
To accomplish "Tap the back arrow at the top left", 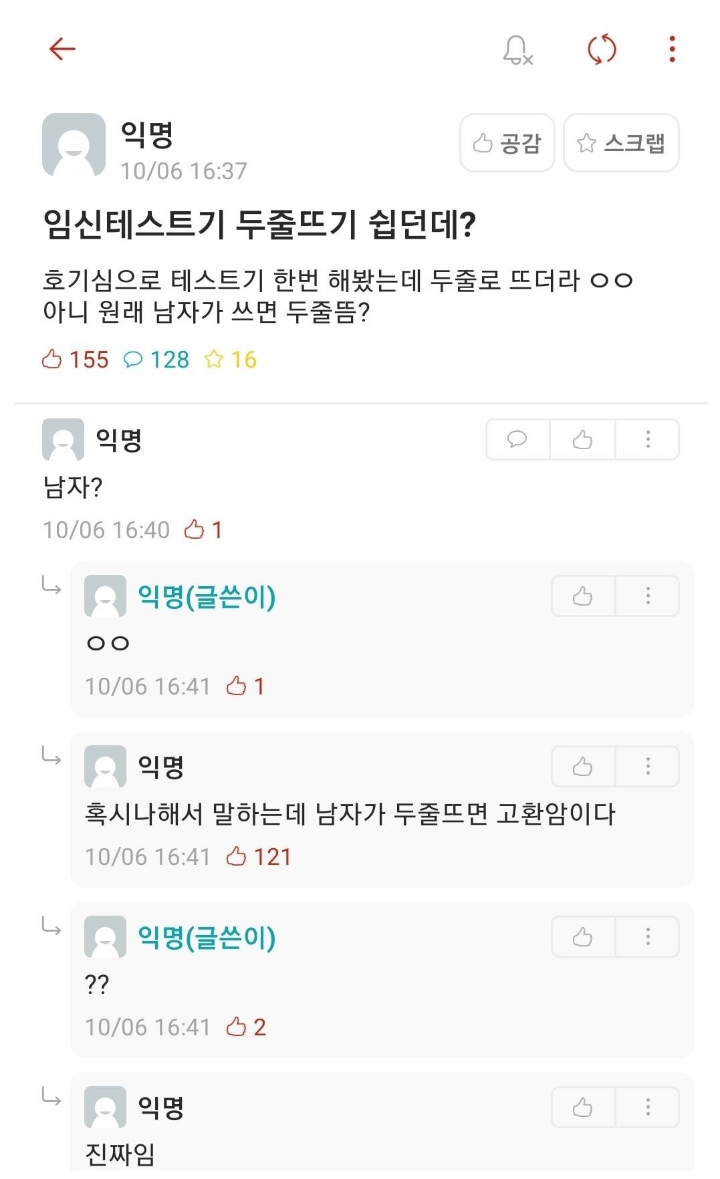I will [62, 47].
